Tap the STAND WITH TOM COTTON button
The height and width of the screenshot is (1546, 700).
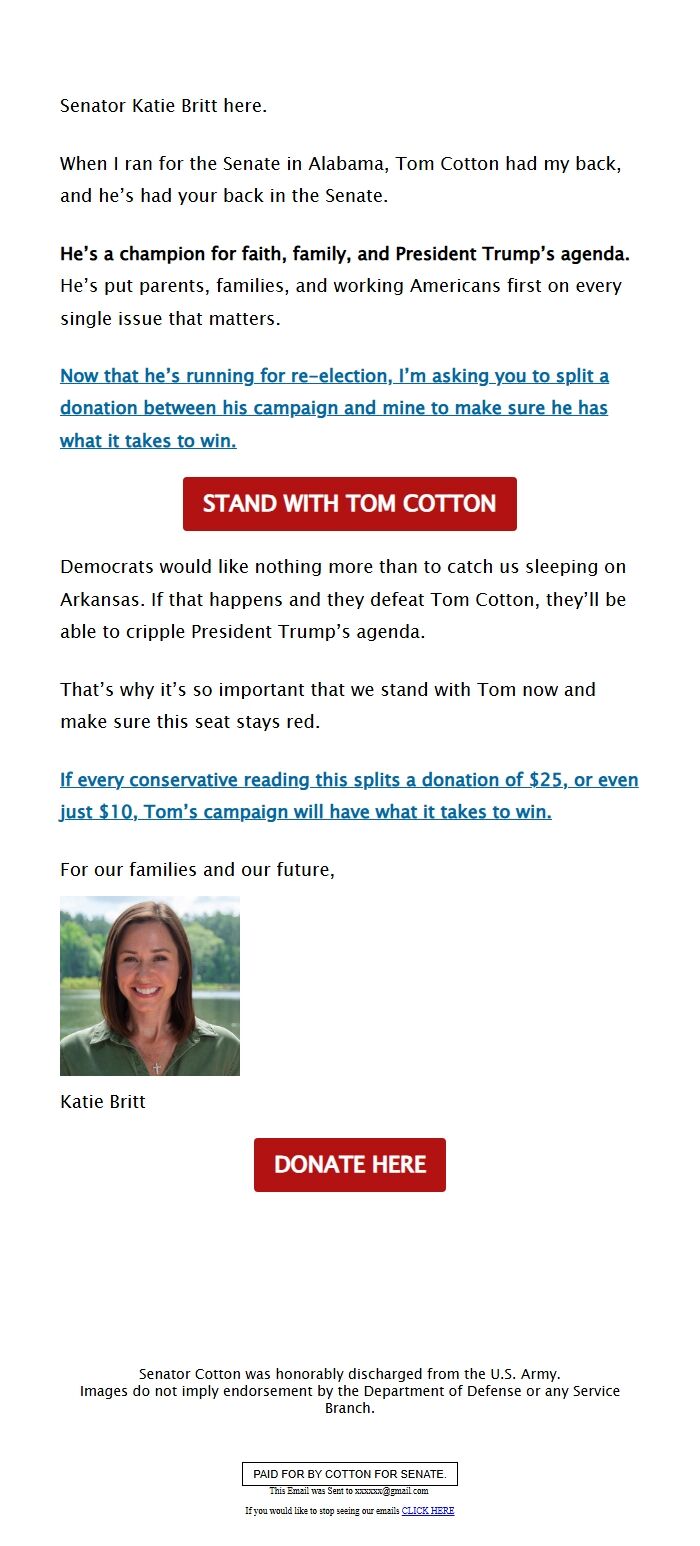[350, 504]
